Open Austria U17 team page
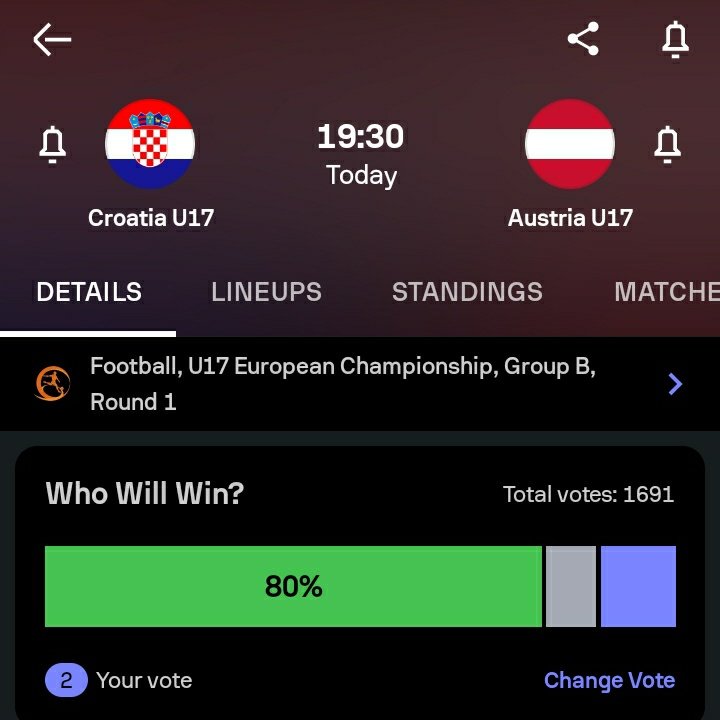The width and height of the screenshot is (720, 720). click(570, 145)
